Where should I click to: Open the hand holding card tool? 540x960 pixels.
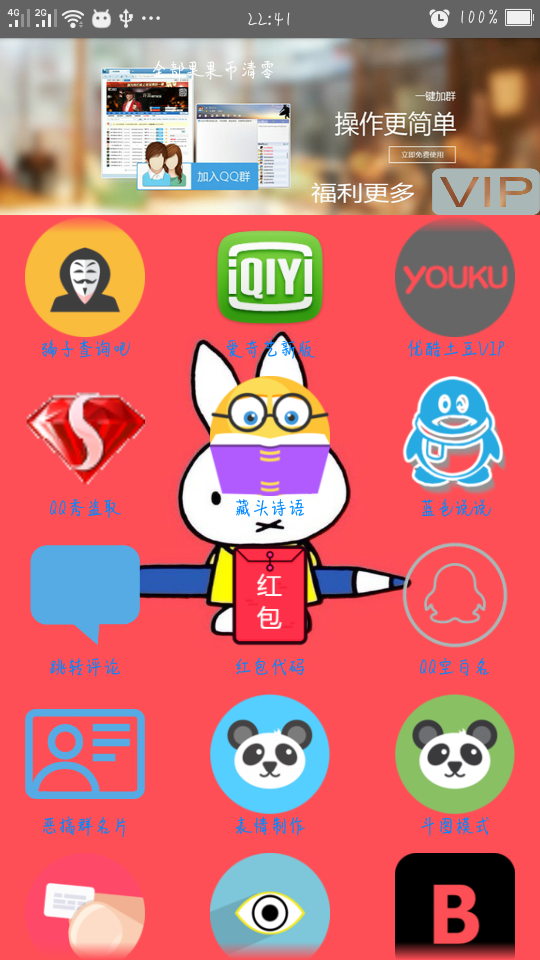coord(85,907)
